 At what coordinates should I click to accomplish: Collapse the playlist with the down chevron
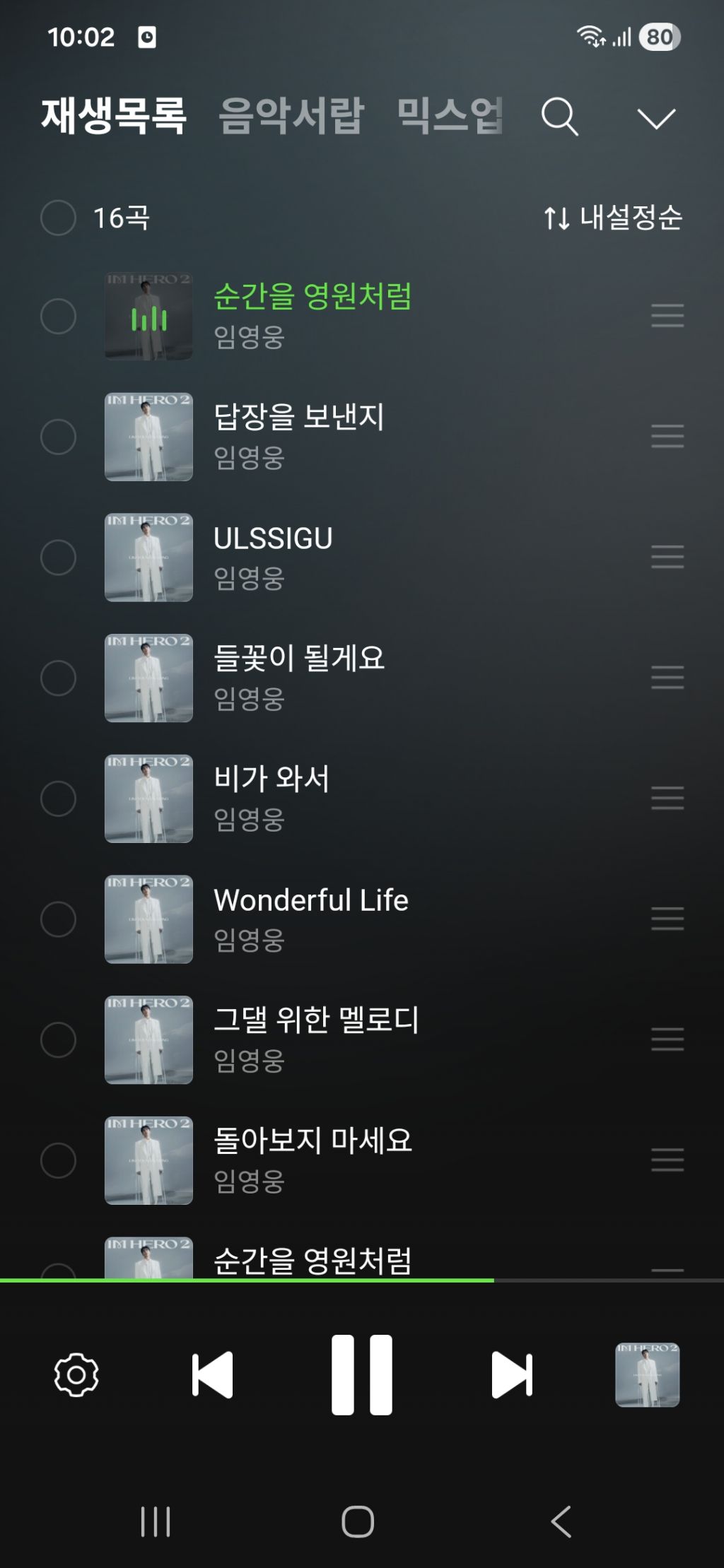pyautogui.click(x=656, y=118)
